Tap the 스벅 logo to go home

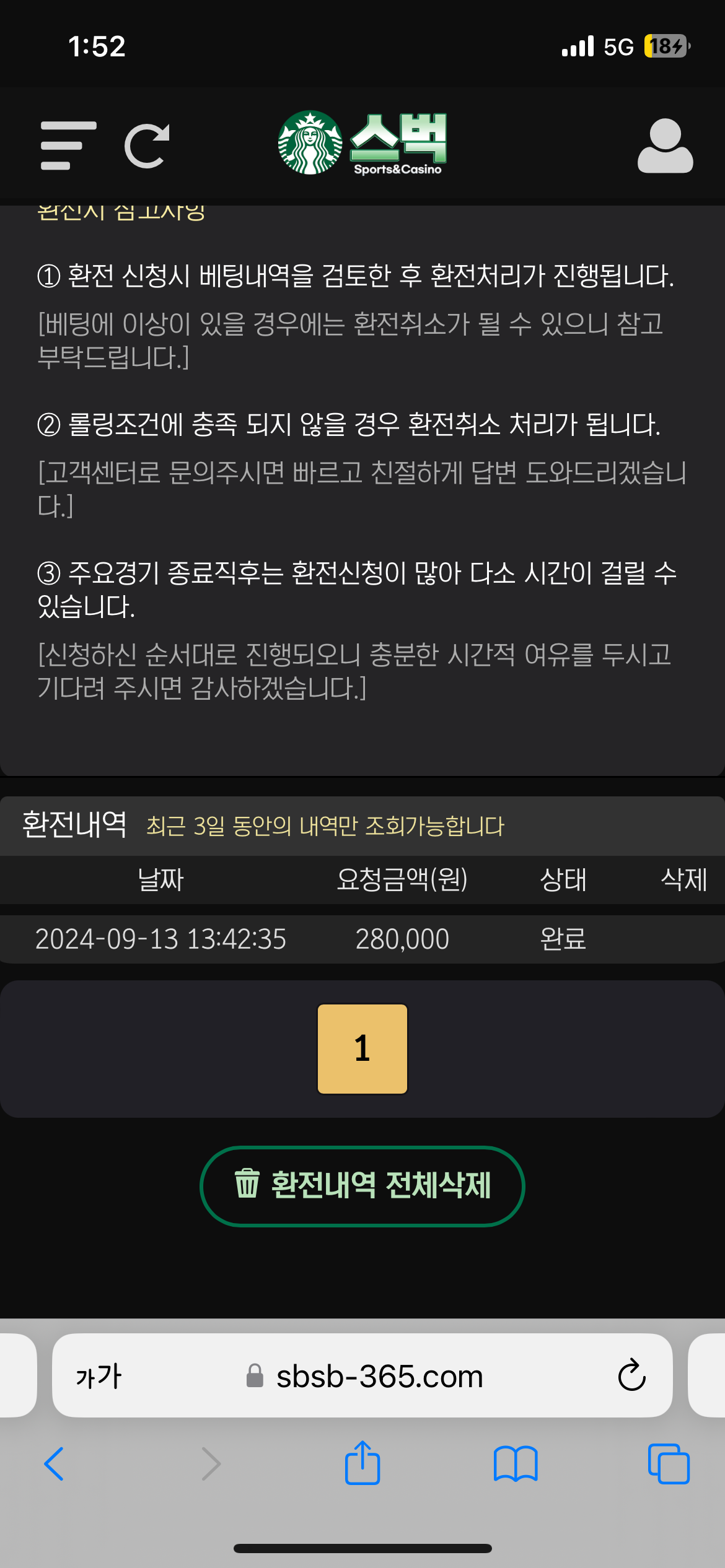[x=362, y=144]
